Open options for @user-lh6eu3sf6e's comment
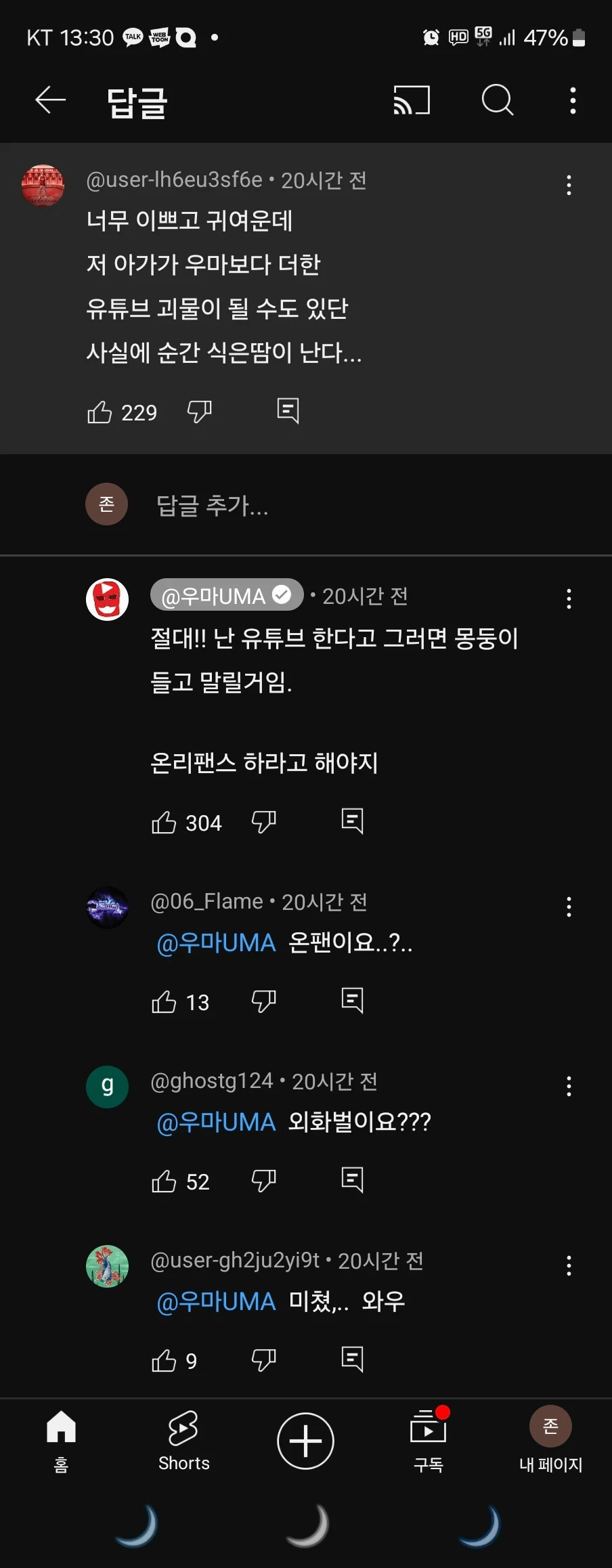 [x=569, y=185]
